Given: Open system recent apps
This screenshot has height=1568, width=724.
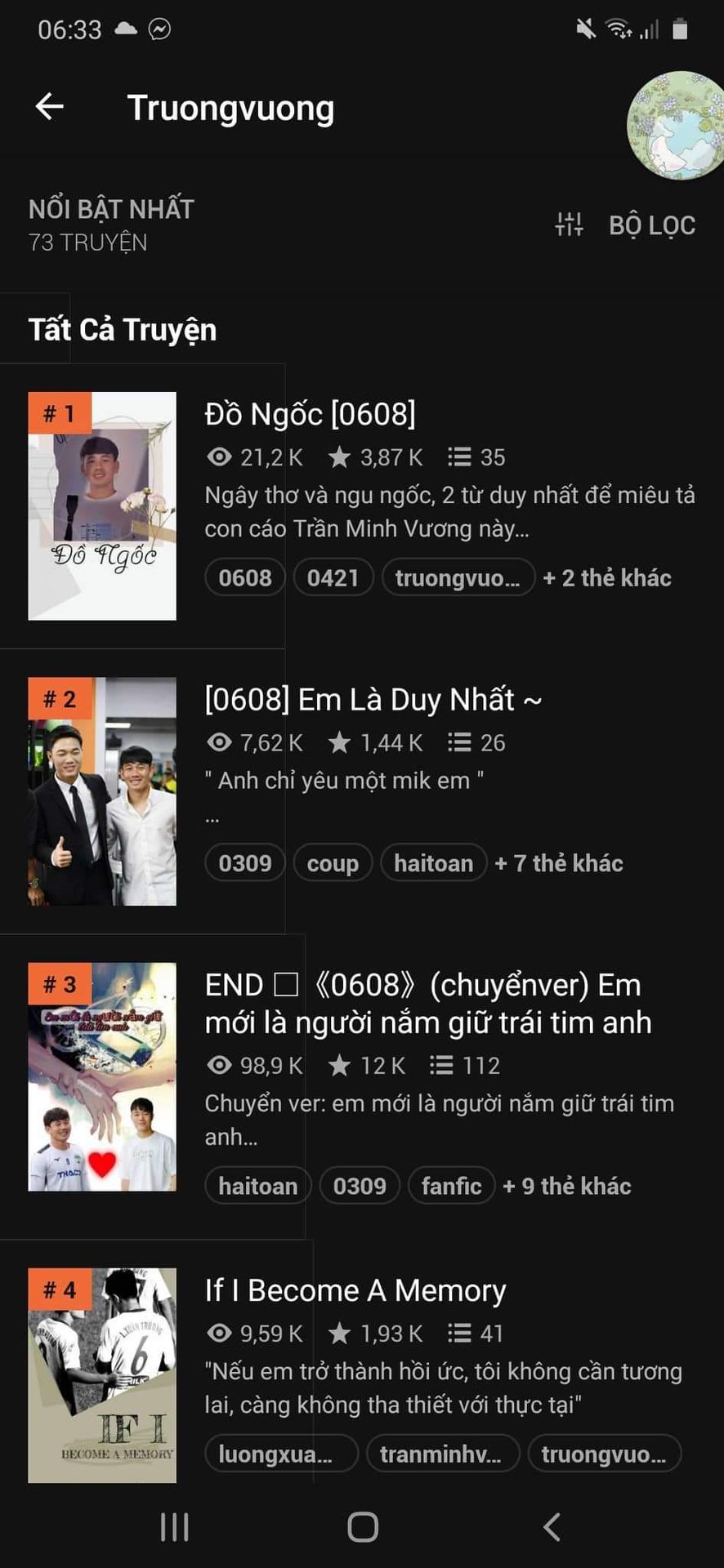Looking at the screenshot, I should tap(175, 1526).
